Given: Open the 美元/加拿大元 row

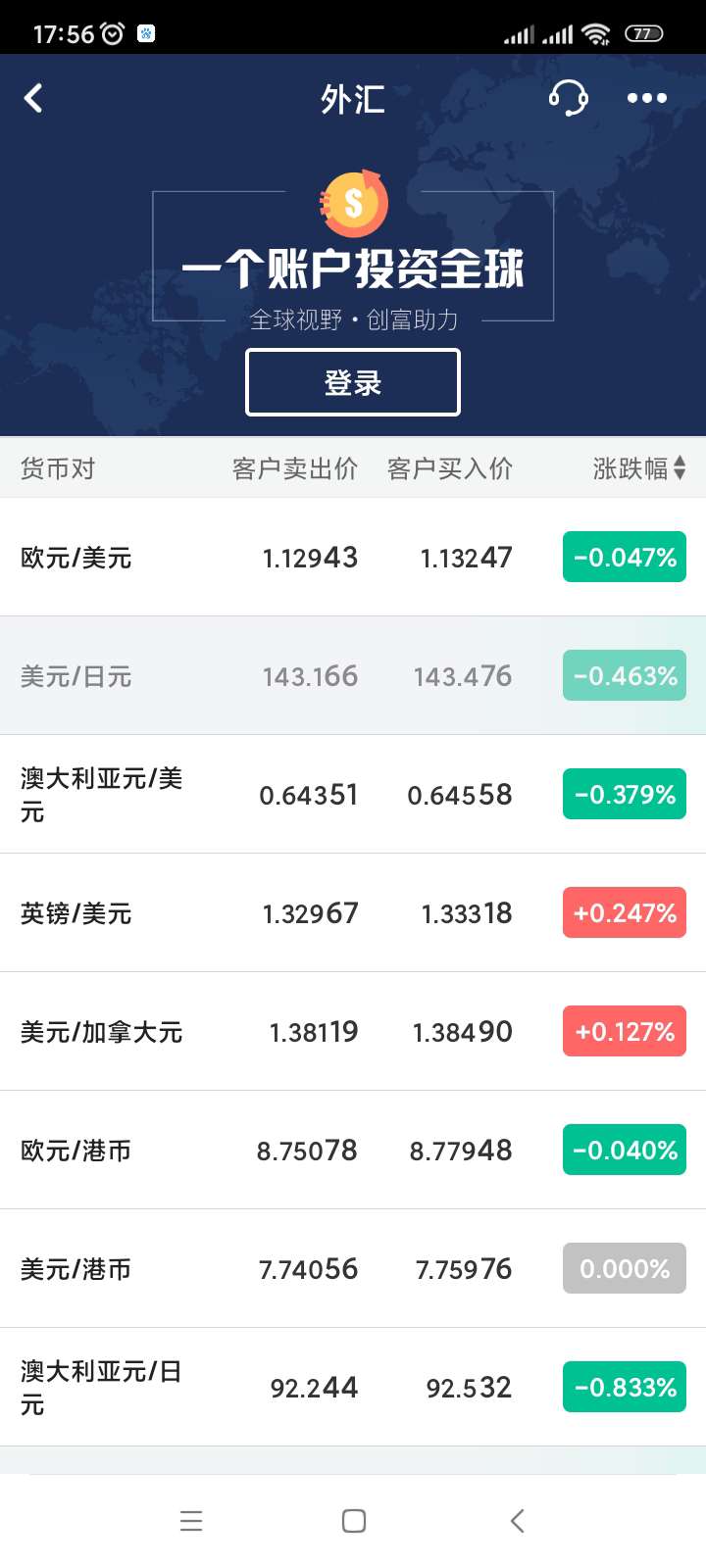Looking at the screenshot, I should pos(353,1032).
